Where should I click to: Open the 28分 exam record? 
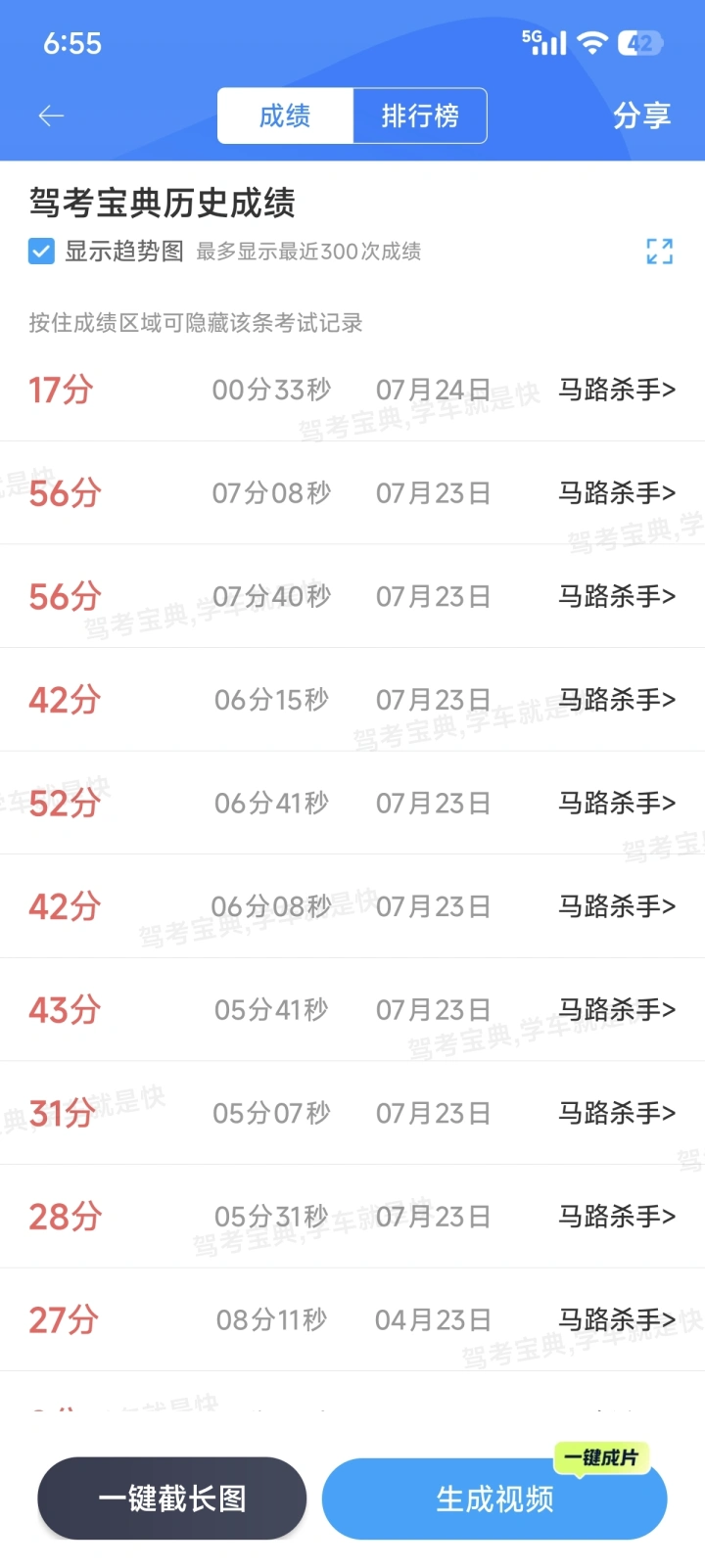[352, 1217]
